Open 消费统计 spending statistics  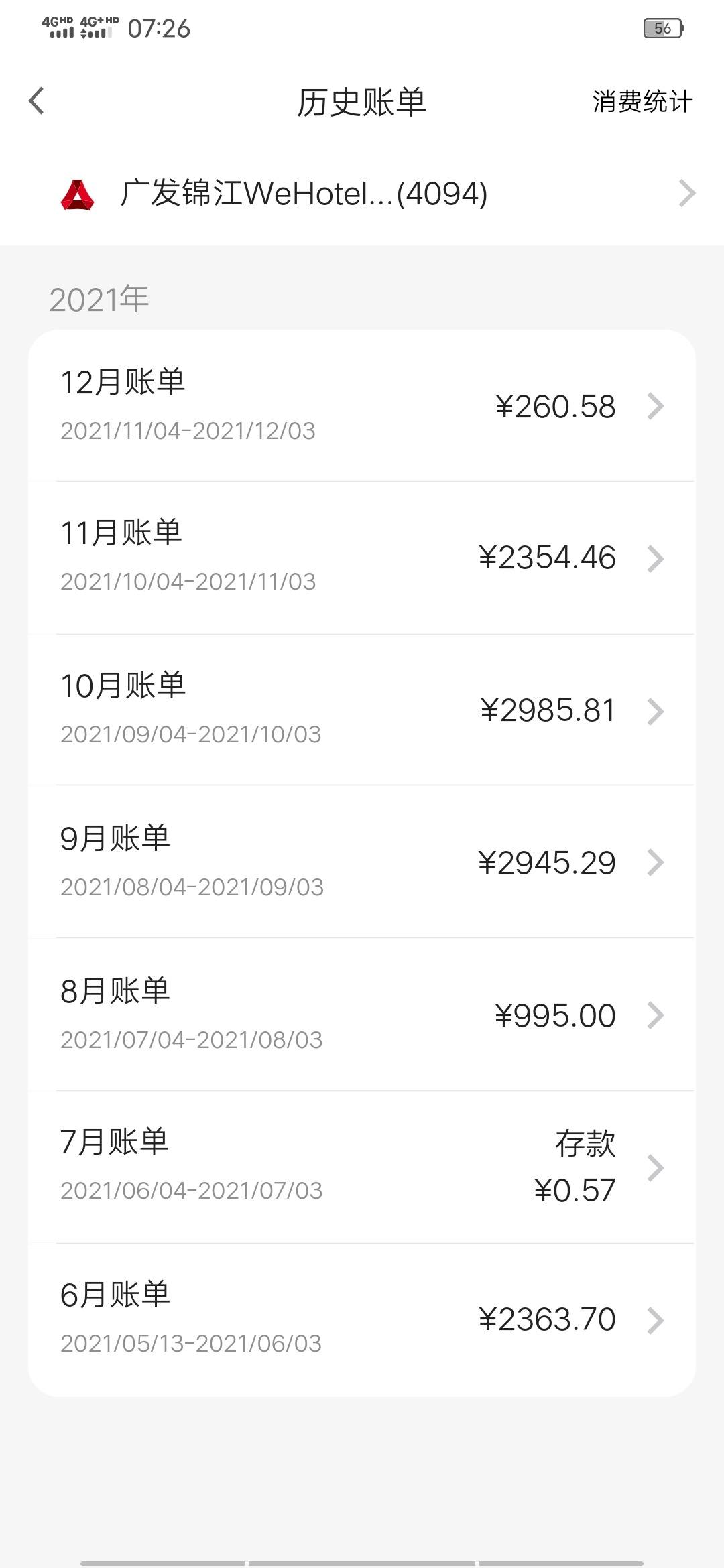pyautogui.click(x=642, y=102)
